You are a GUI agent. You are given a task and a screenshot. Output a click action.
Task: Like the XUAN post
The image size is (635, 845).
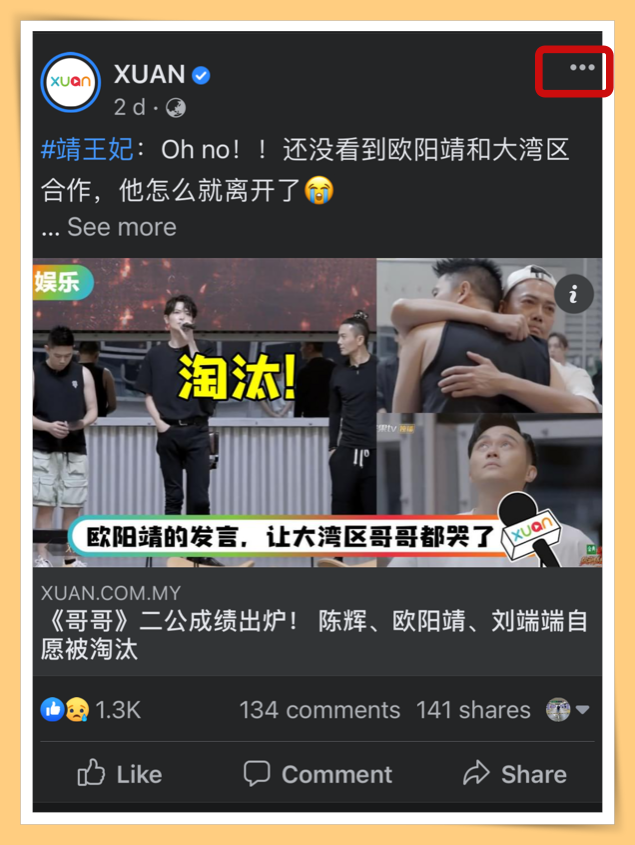[x=120, y=774]
